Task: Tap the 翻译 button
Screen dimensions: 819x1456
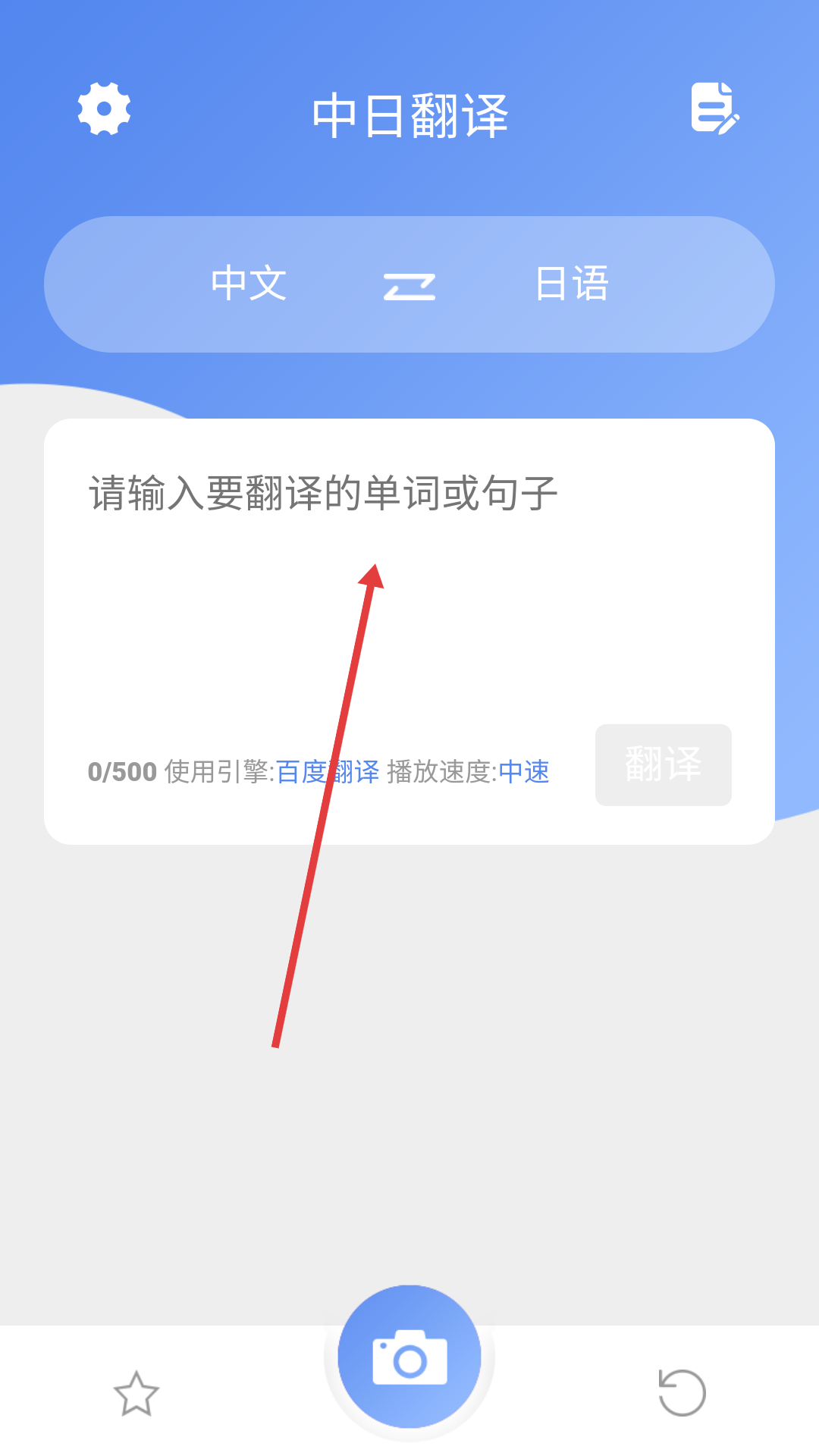Action: pos(663,764)
